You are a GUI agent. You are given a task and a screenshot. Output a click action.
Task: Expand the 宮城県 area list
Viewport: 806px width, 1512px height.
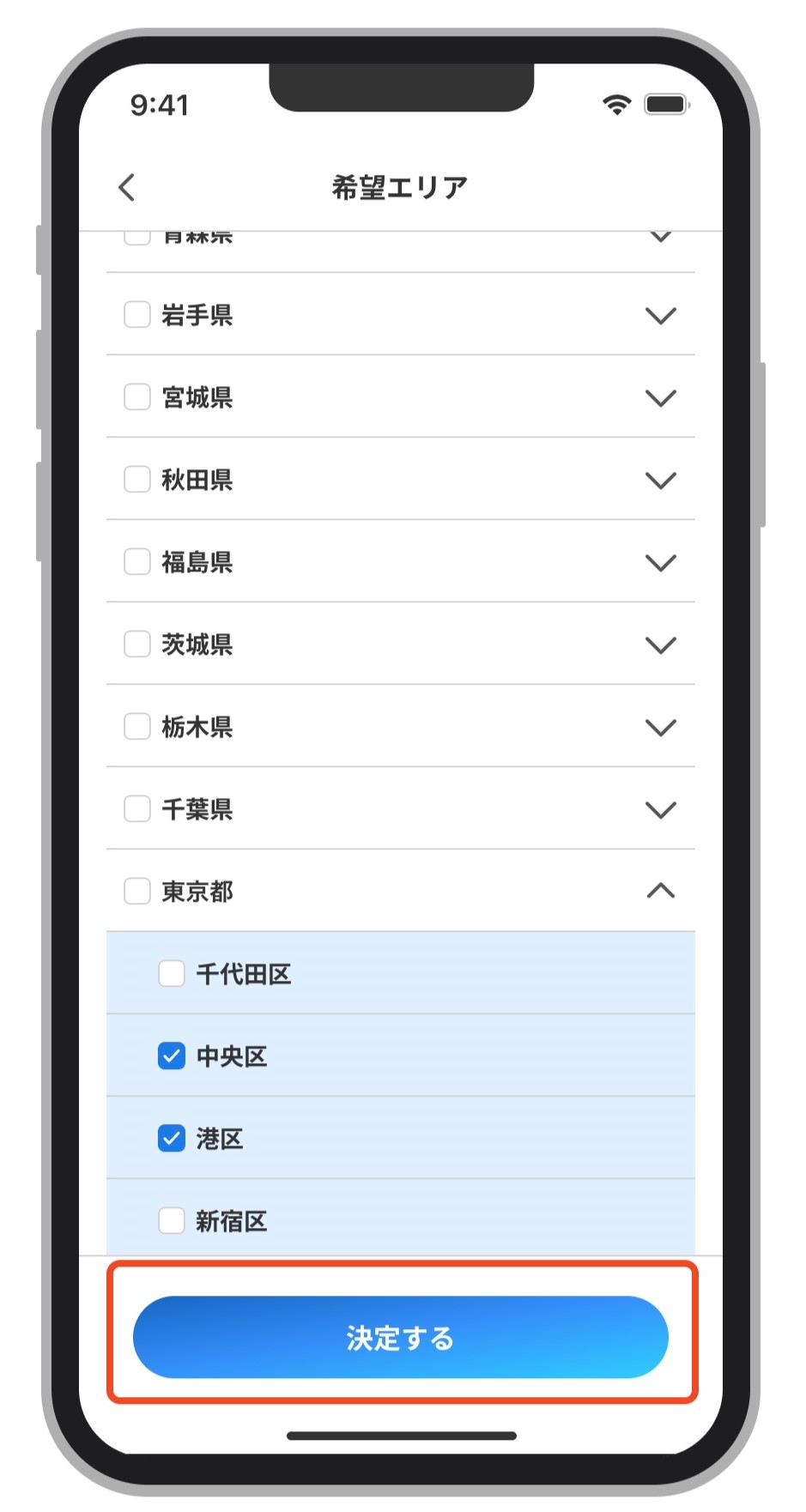coord(660,398)
